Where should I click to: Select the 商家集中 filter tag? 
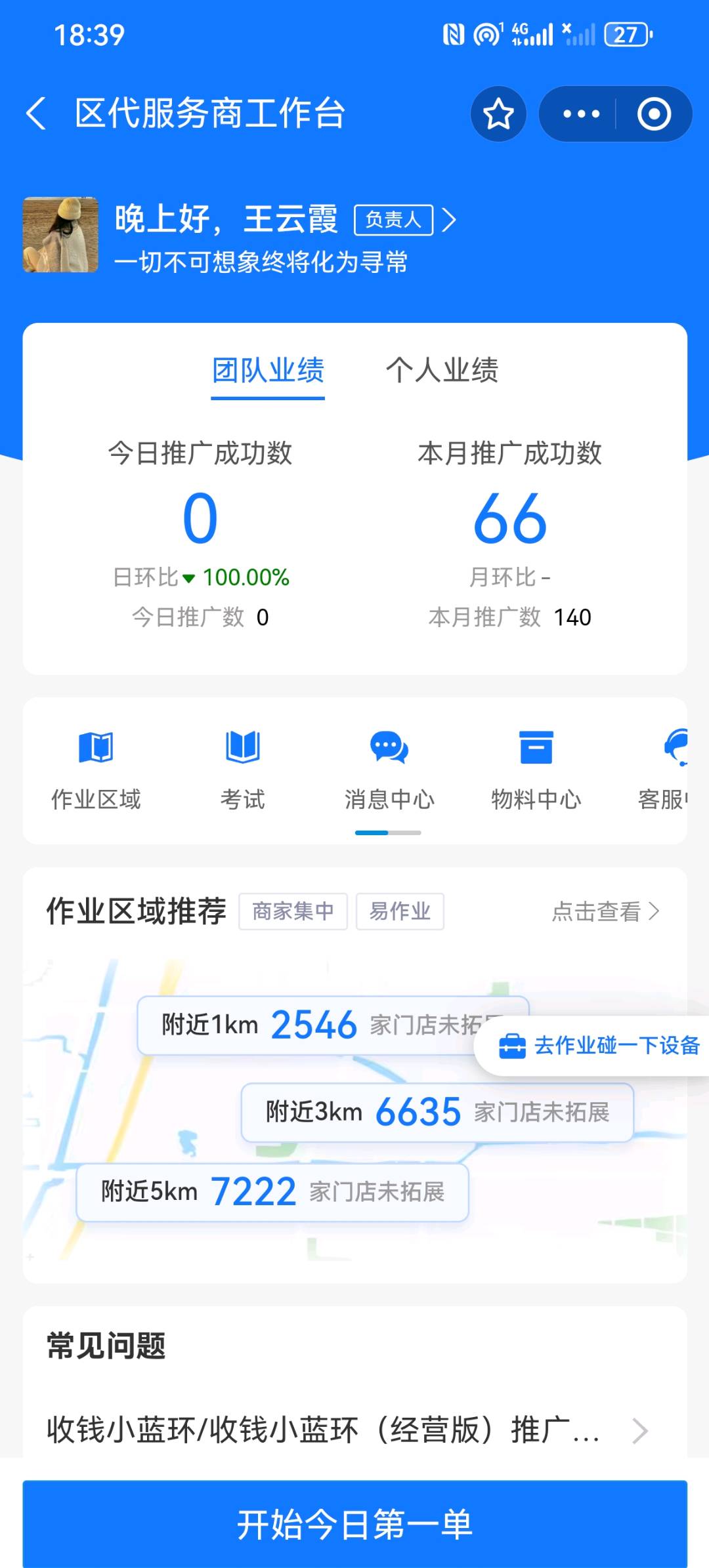(x=293, y=911)
